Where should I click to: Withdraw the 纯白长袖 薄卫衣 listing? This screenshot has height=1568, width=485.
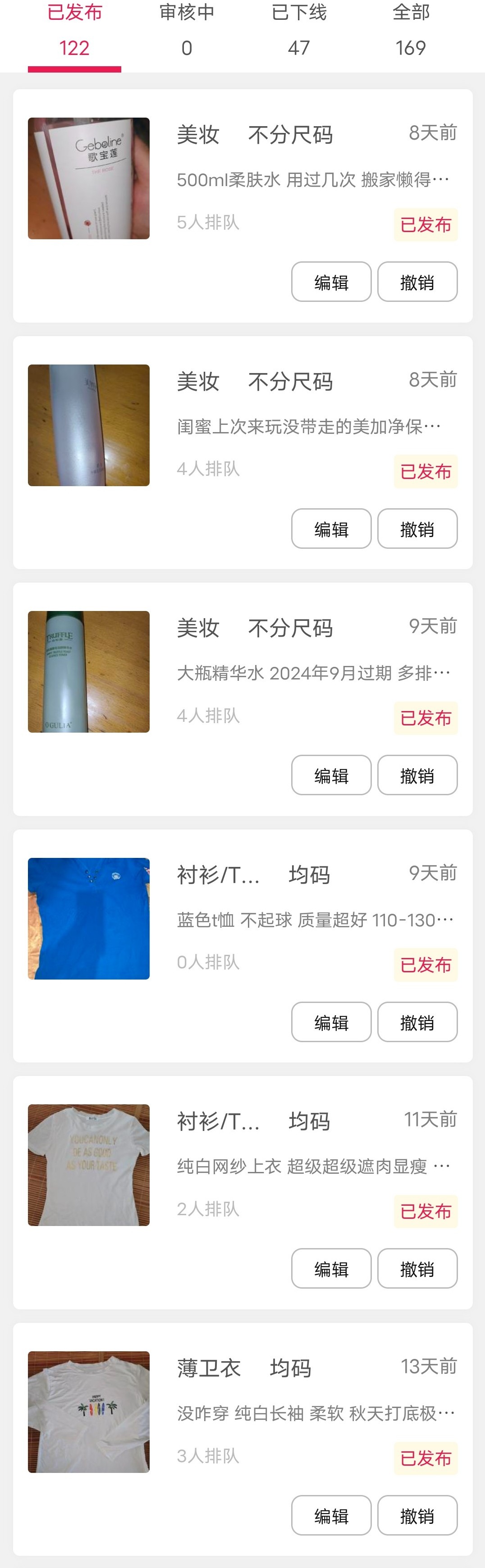point(417,1515)
